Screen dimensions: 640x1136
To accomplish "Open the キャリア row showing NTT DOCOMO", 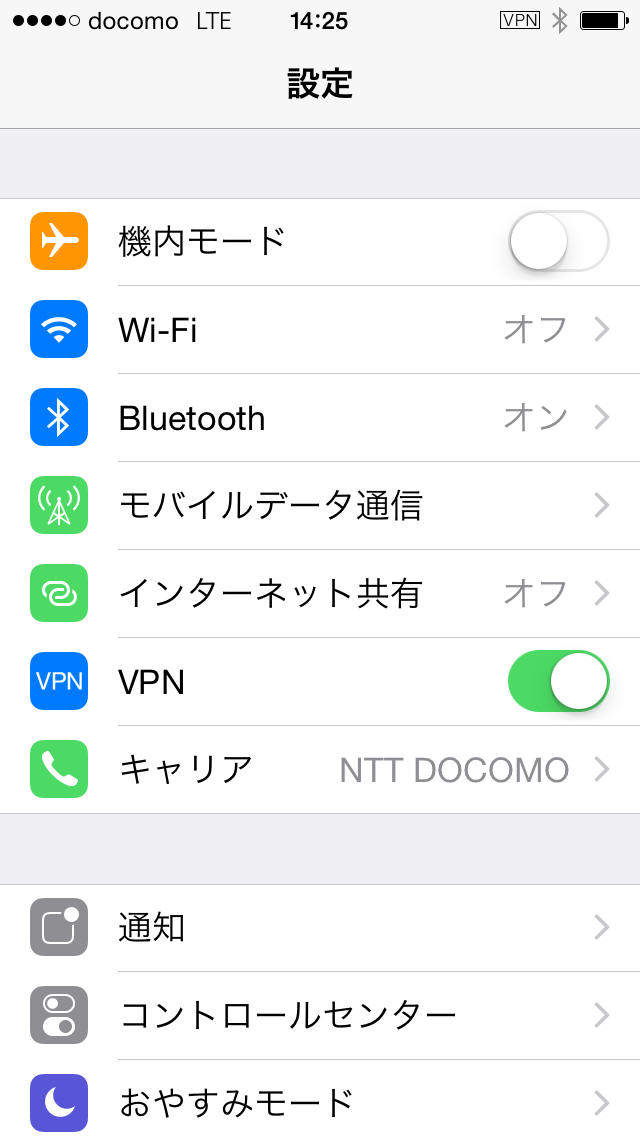I will [x=320, y=769].
